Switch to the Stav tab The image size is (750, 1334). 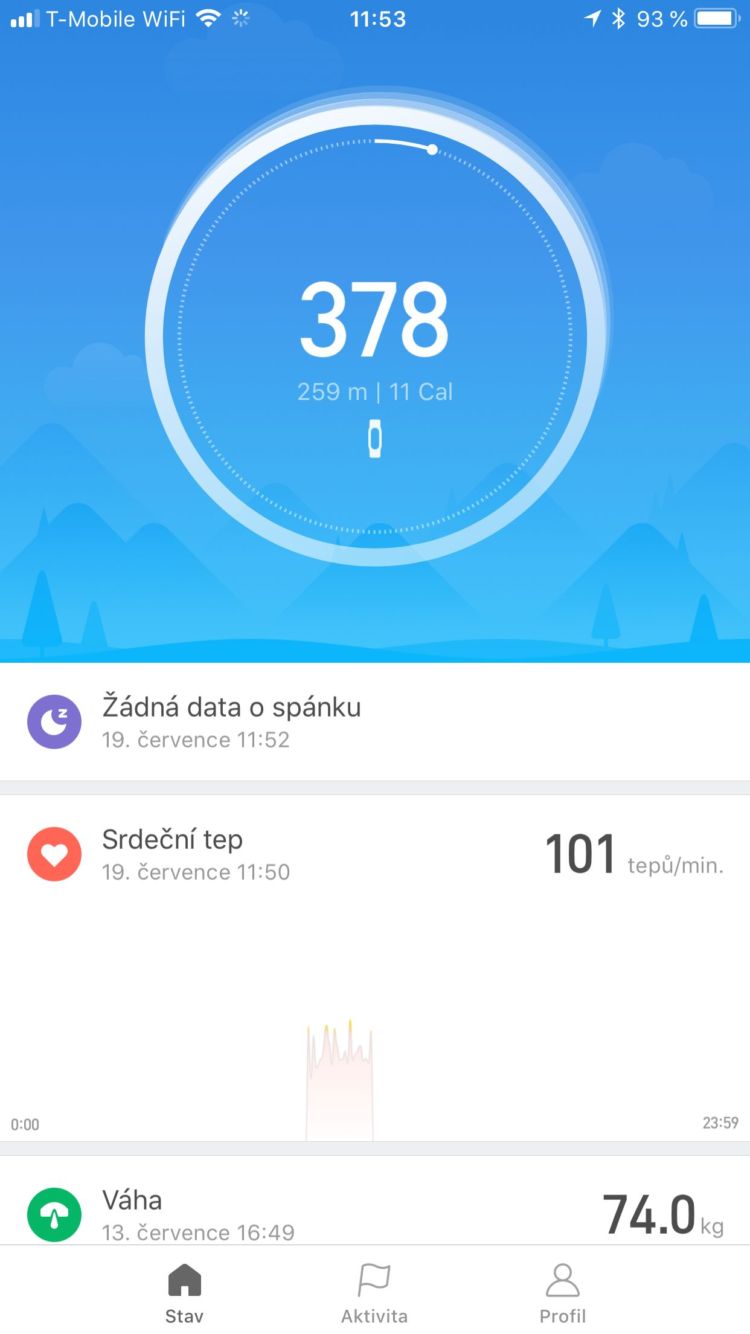point(184,1292)
